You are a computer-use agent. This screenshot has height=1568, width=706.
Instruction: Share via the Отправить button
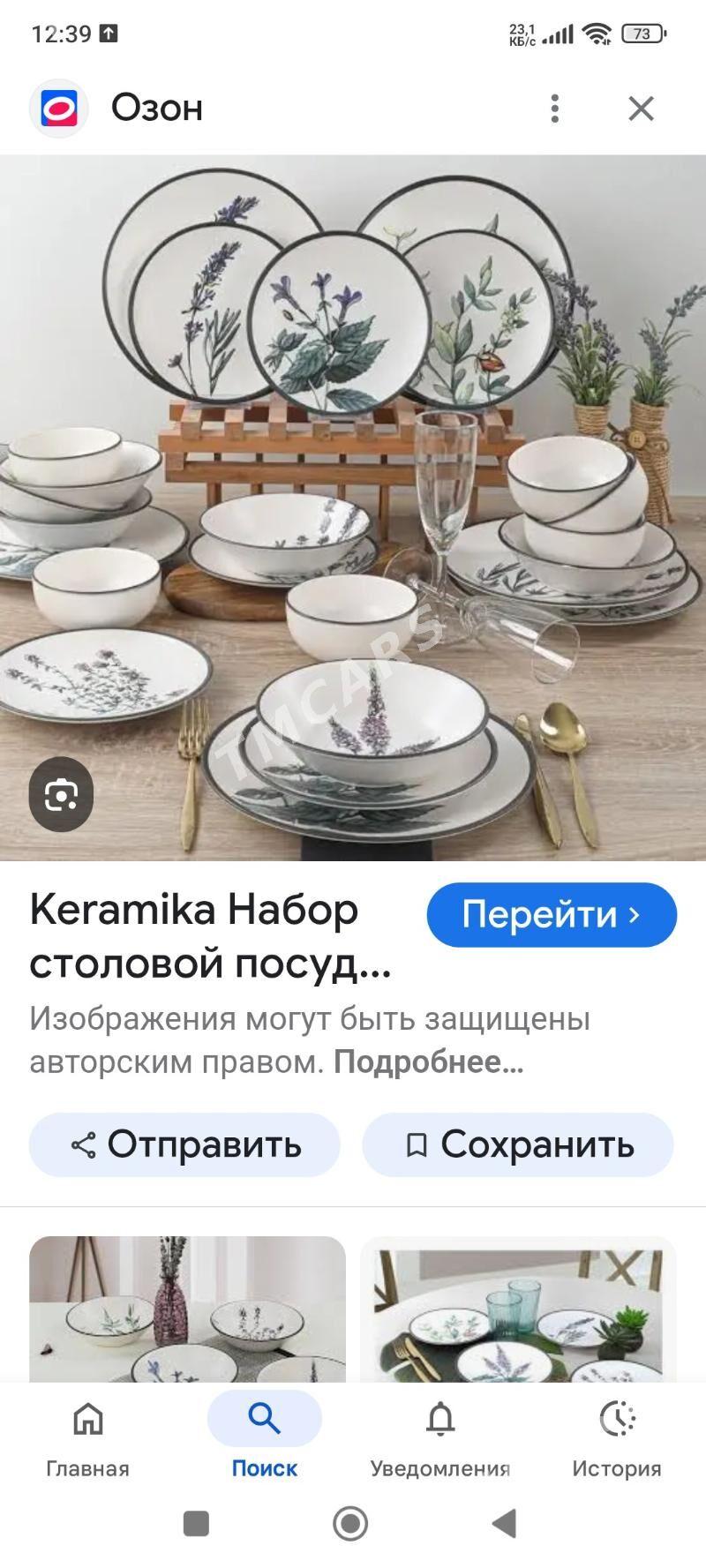[184, 1144]
